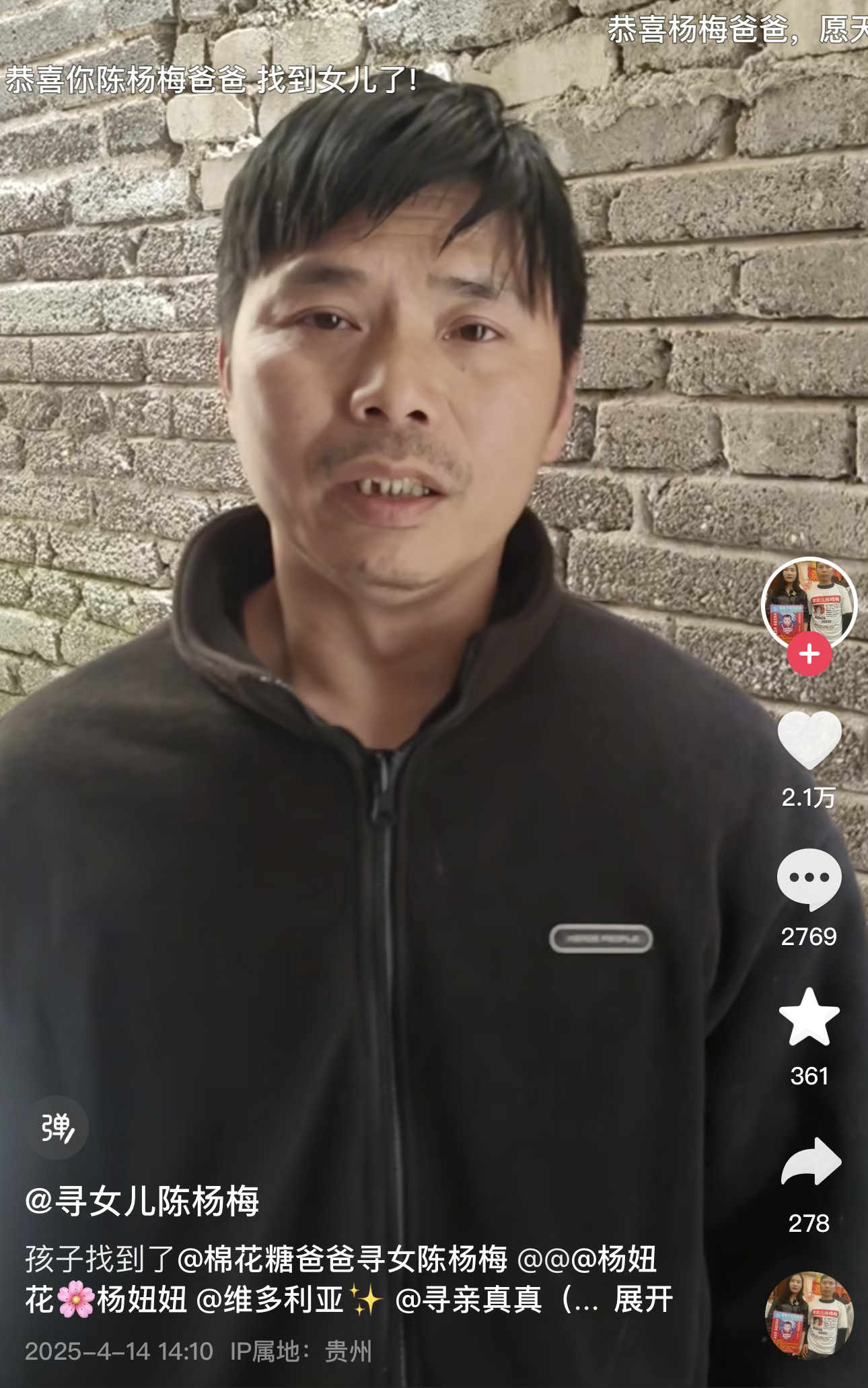This screenshot has height=1388, width=868.
Task: Open the video author's profile avatar
Action: (808, 602)
